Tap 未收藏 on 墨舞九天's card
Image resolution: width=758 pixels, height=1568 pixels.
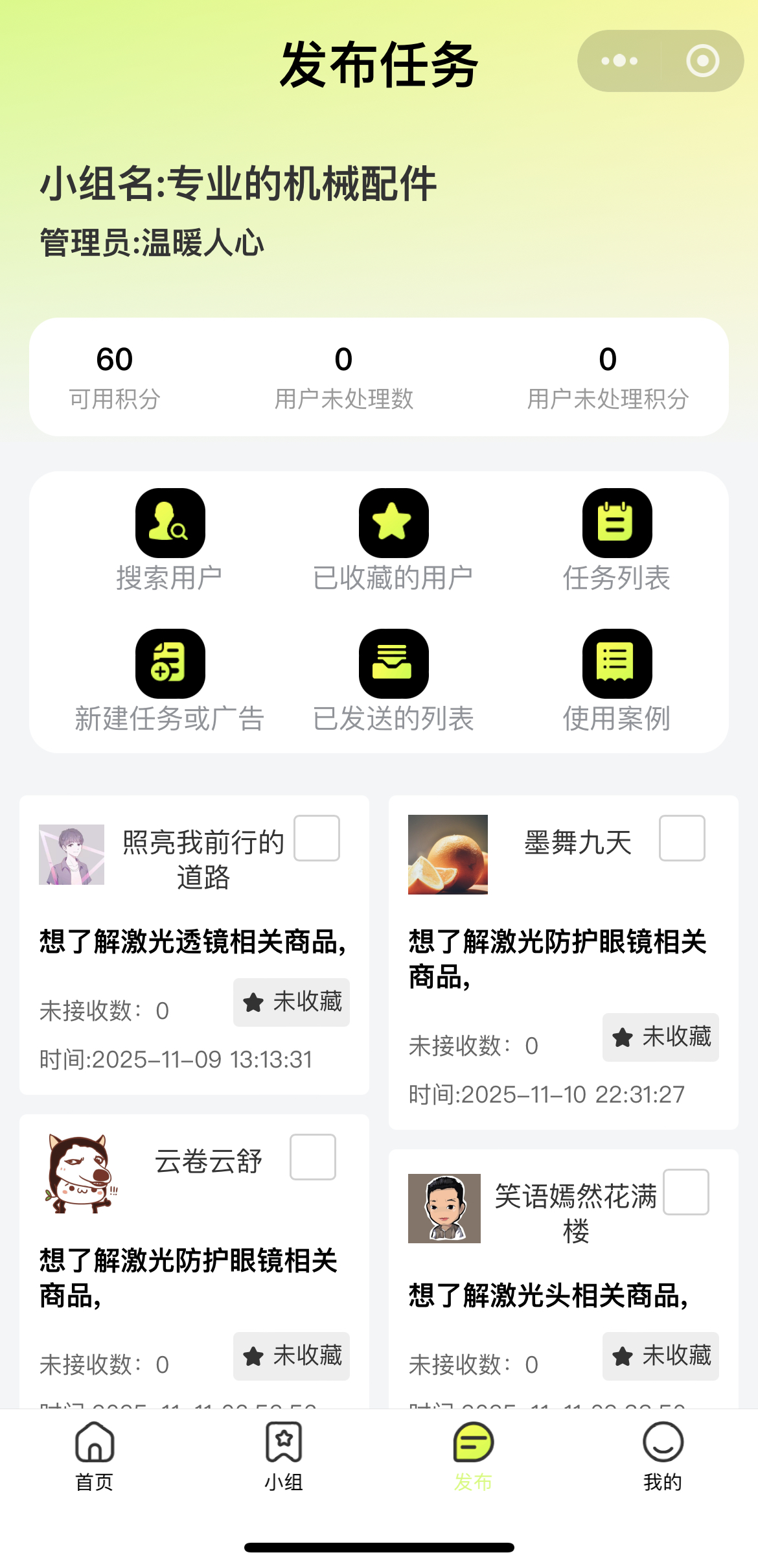(661, 1037)
